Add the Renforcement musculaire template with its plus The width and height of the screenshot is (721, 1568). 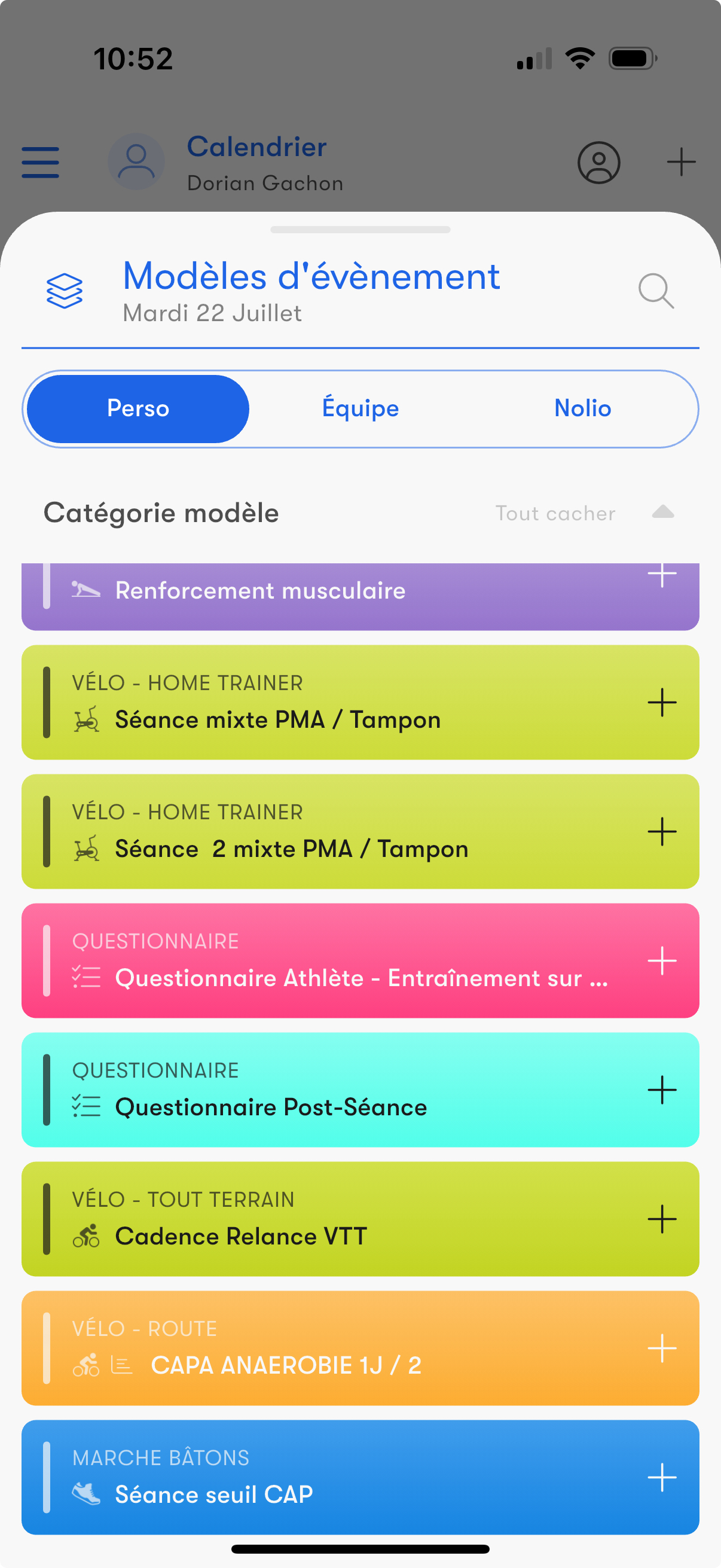662,573
